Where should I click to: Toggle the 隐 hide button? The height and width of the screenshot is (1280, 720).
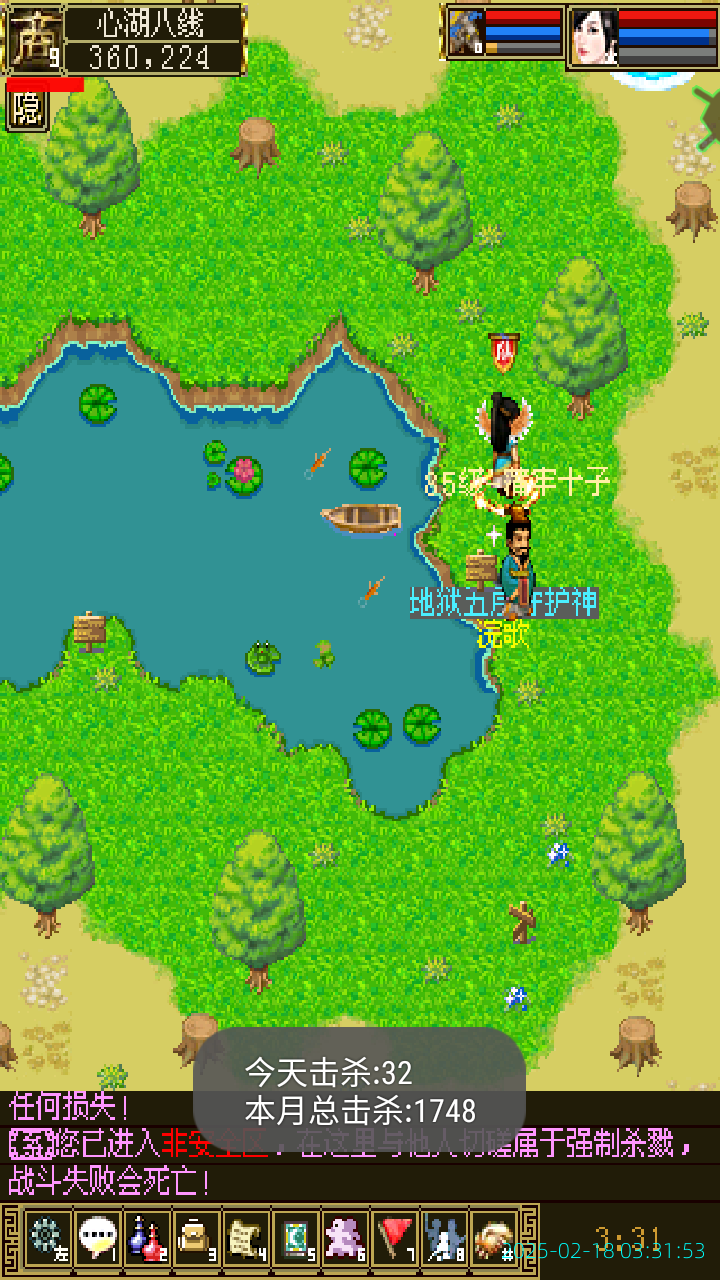click(27, 110)
